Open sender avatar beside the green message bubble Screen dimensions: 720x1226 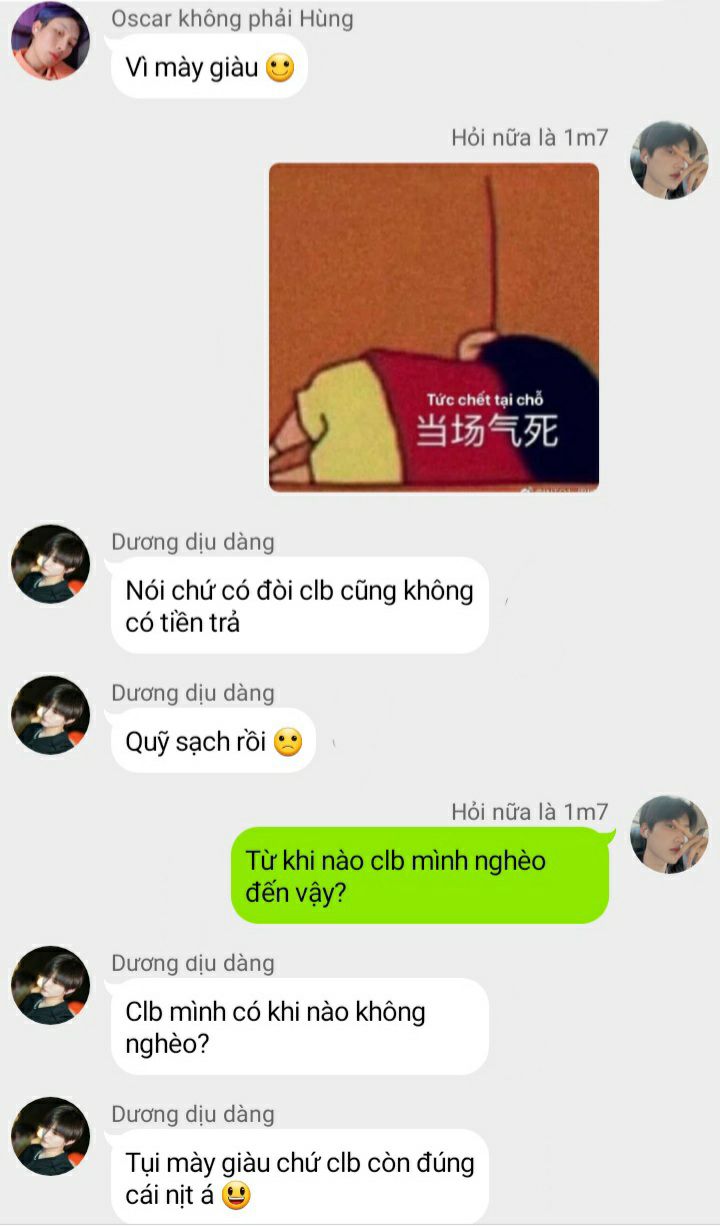[669, 835]
